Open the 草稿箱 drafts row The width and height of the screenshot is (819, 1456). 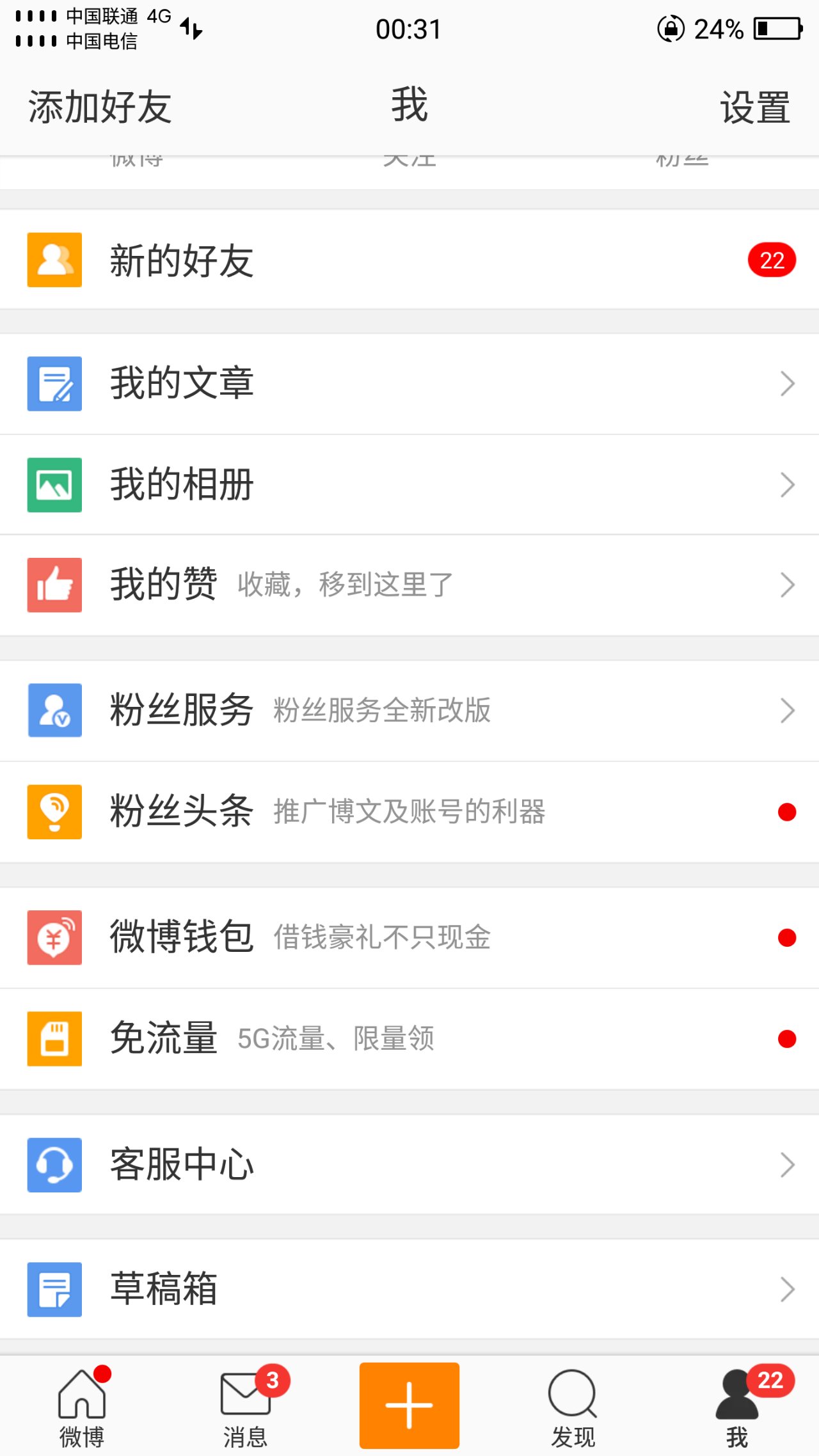(x=409, y=1289)
